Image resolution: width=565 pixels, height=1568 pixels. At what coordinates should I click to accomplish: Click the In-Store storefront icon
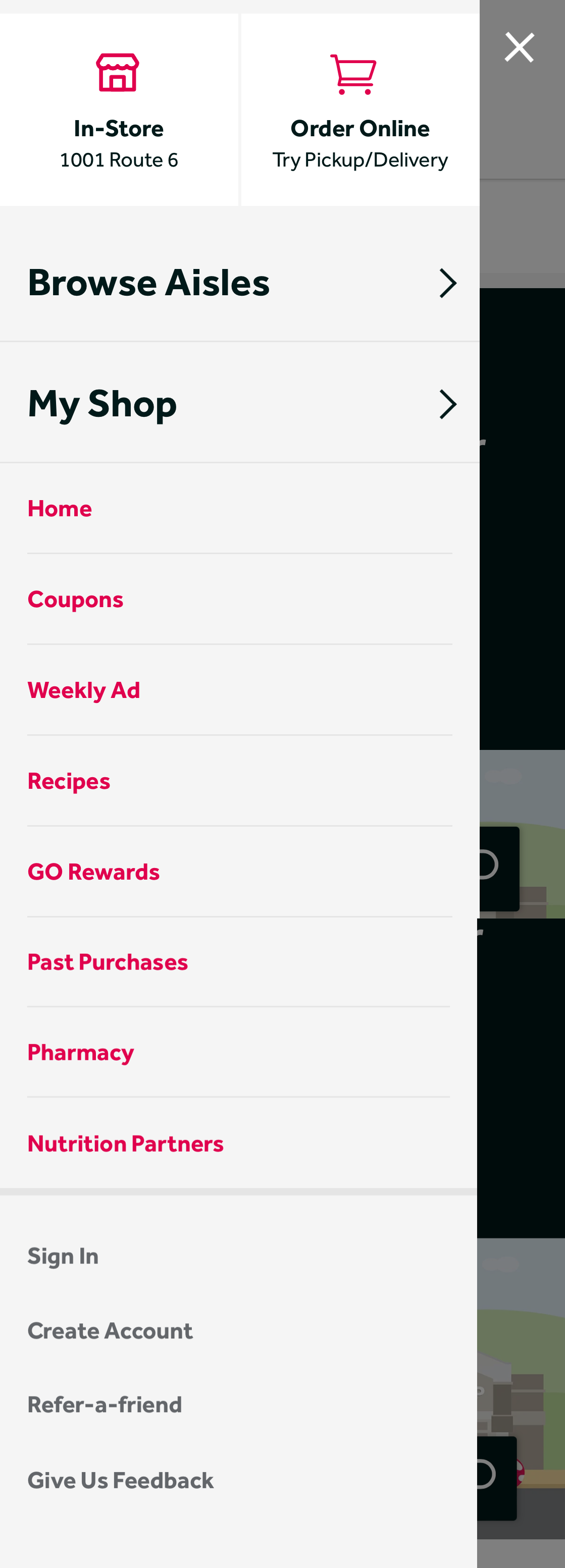click(x=119, y=73)
